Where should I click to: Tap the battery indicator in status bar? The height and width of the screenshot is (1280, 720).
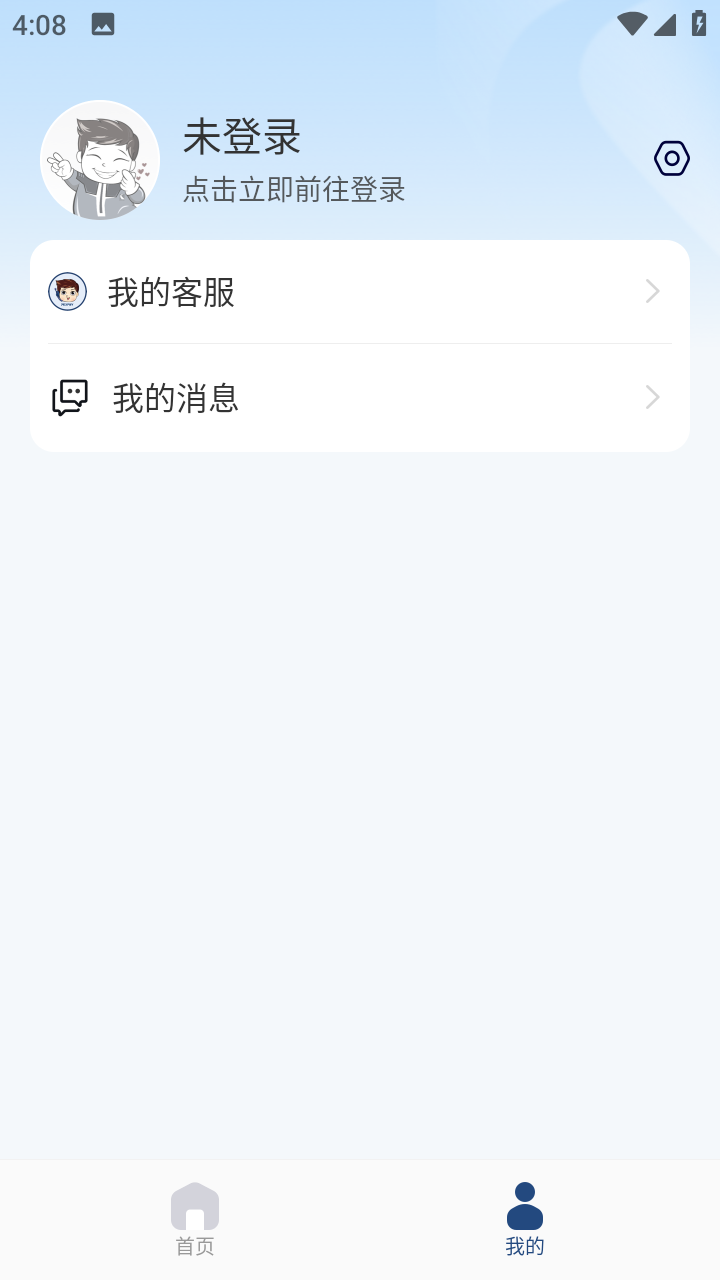[x=698, y=25]
